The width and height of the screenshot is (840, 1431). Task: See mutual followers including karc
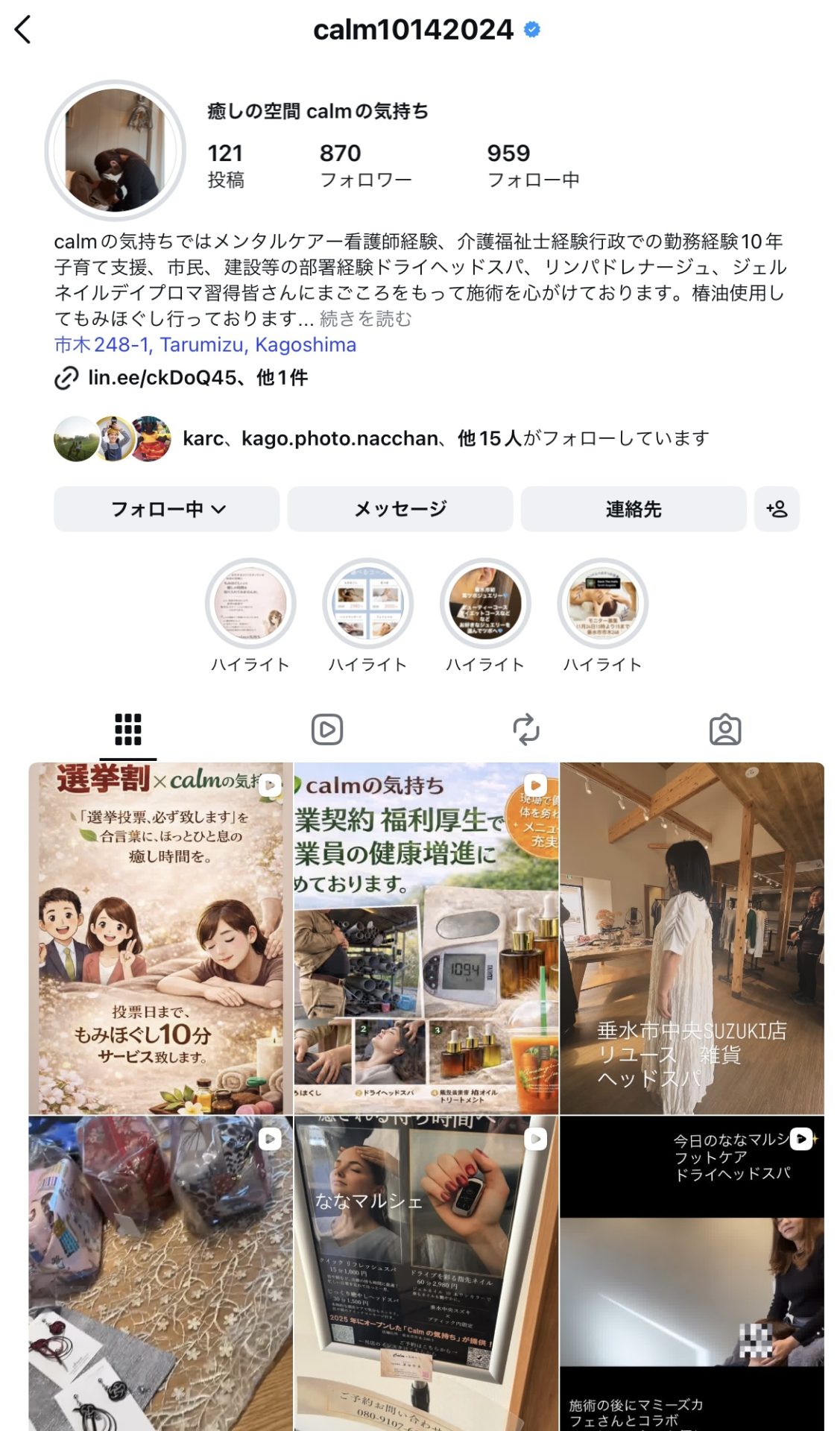pyautogui.click(x=445, y=438)
